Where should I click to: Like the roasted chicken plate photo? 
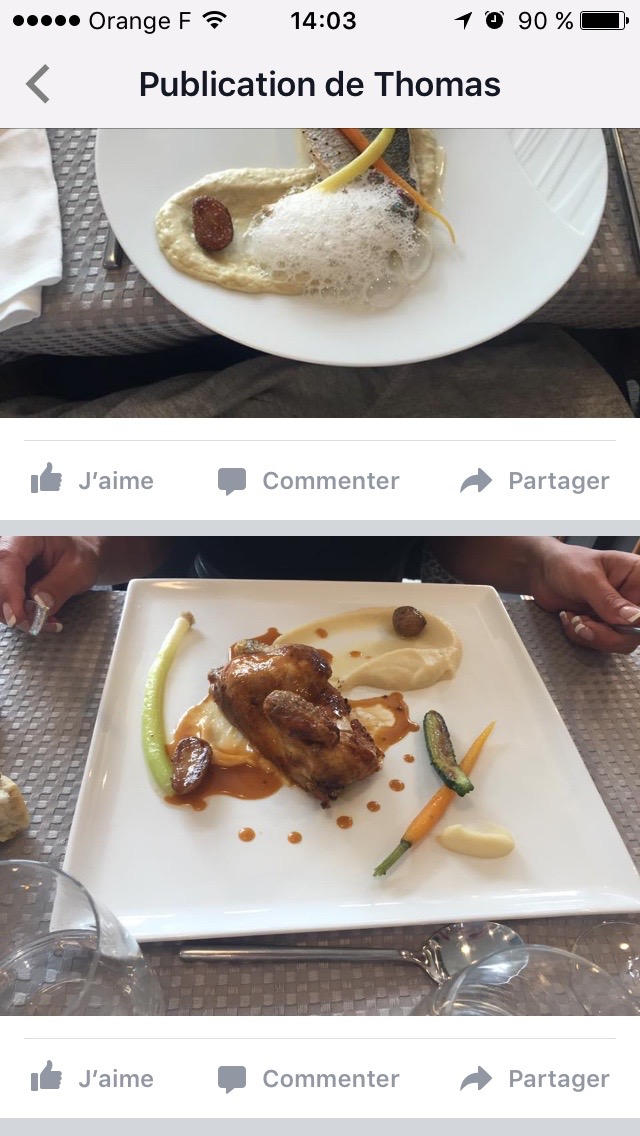[x=92, y=1079]
